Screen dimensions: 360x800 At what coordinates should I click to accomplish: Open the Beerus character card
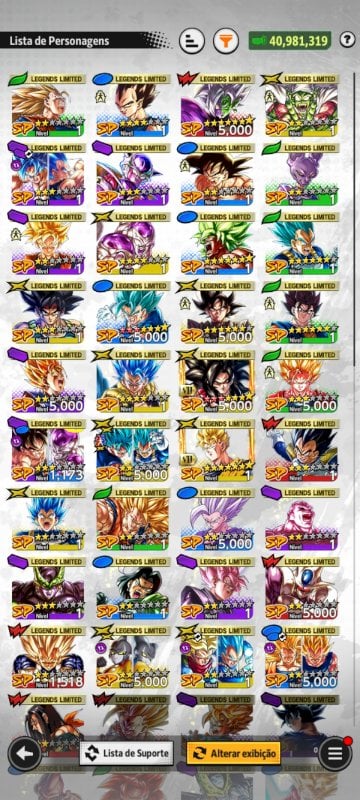300,174
